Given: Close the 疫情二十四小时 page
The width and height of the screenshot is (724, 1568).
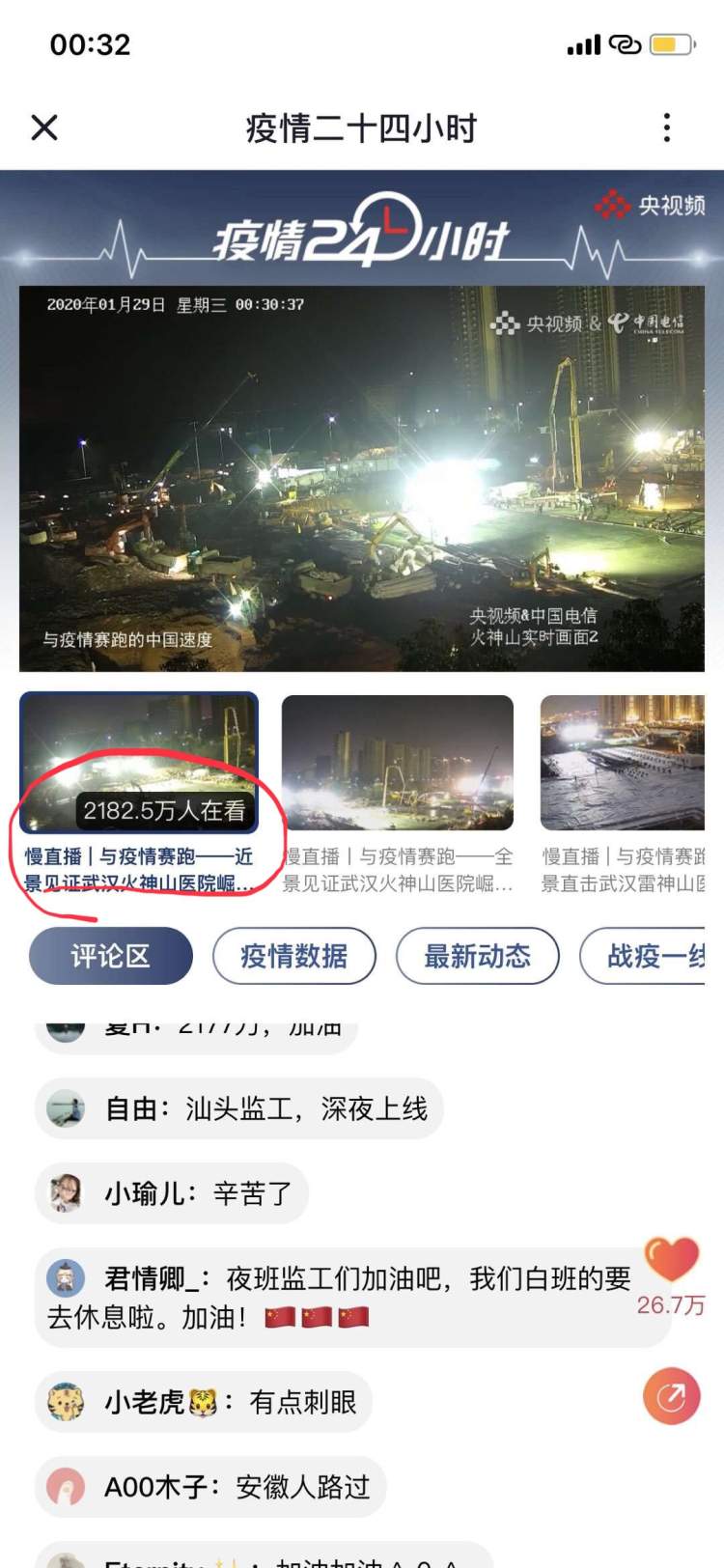Looking at the screenshot, I should [44, 127].
